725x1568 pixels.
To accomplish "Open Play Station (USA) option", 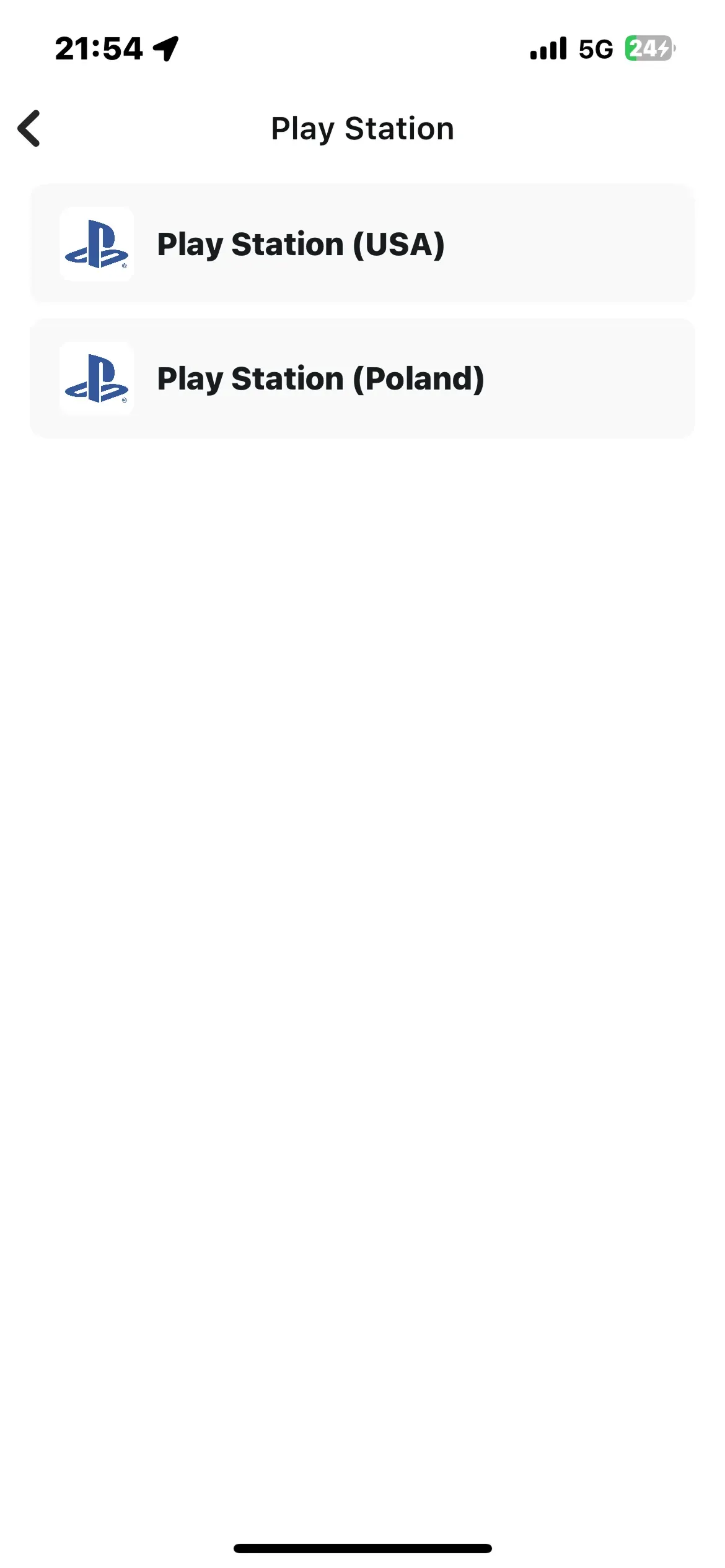I will pos(362,243).
